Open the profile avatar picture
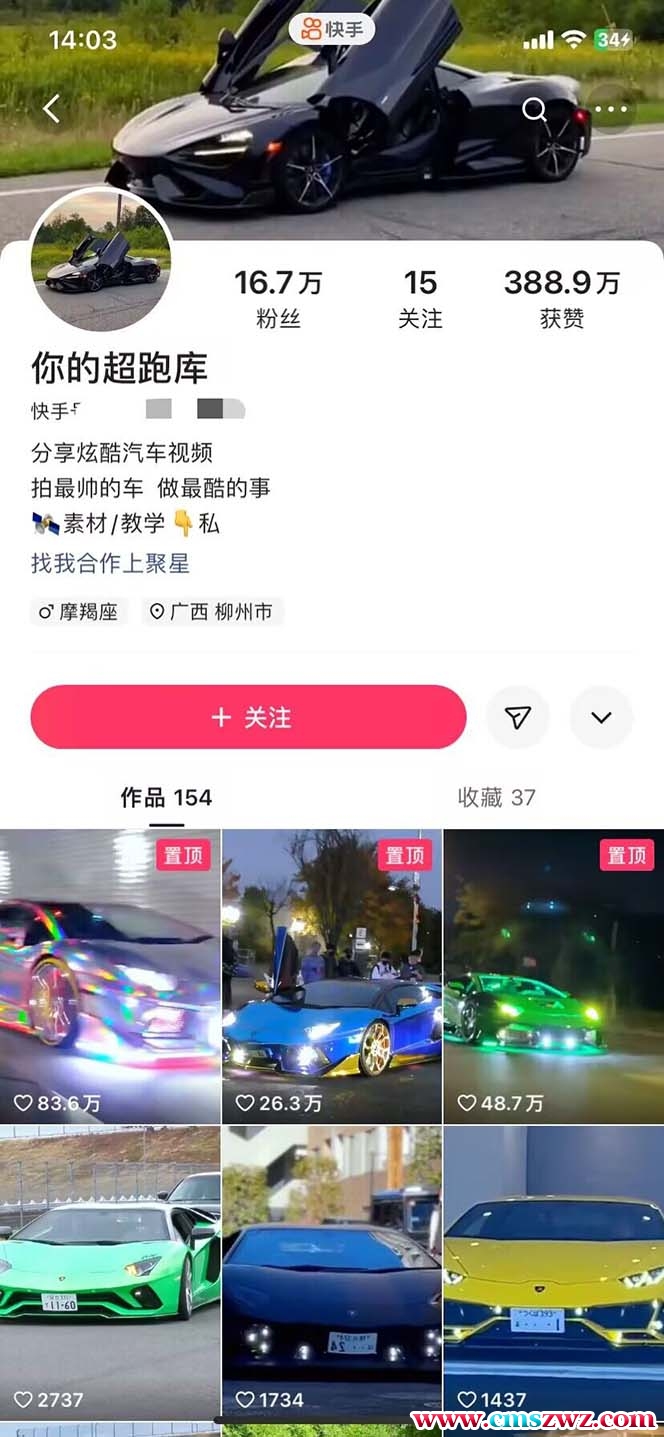The width and height of the screenshot is (664, 1437). [100, 259]
